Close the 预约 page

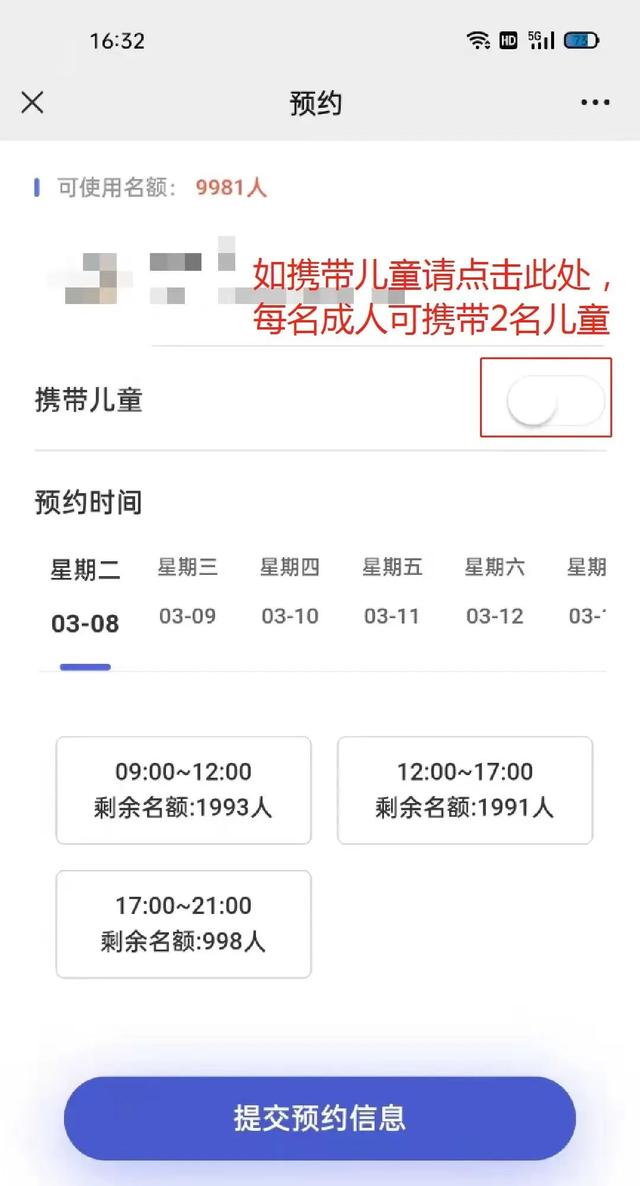(x=33, y=102)
